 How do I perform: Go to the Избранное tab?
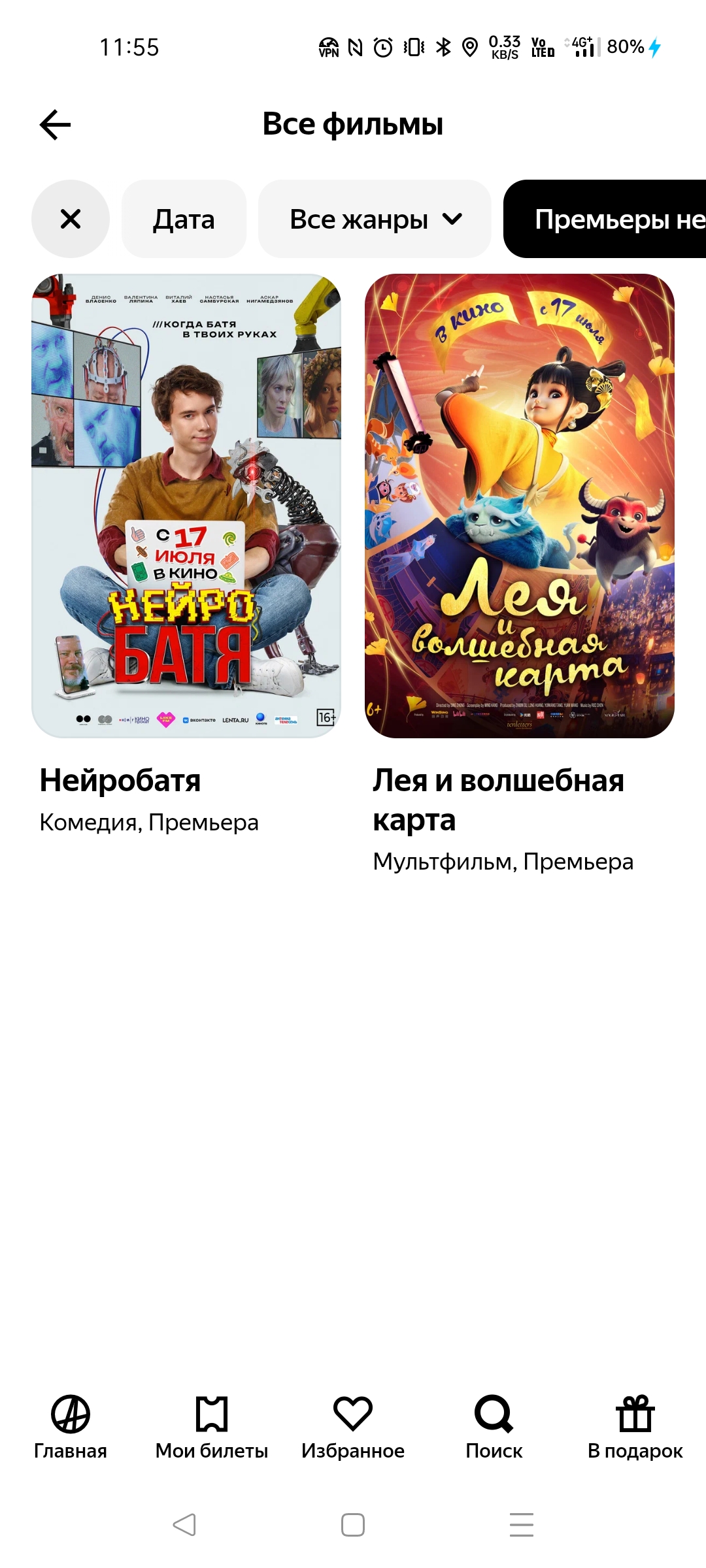(353, 1428)
